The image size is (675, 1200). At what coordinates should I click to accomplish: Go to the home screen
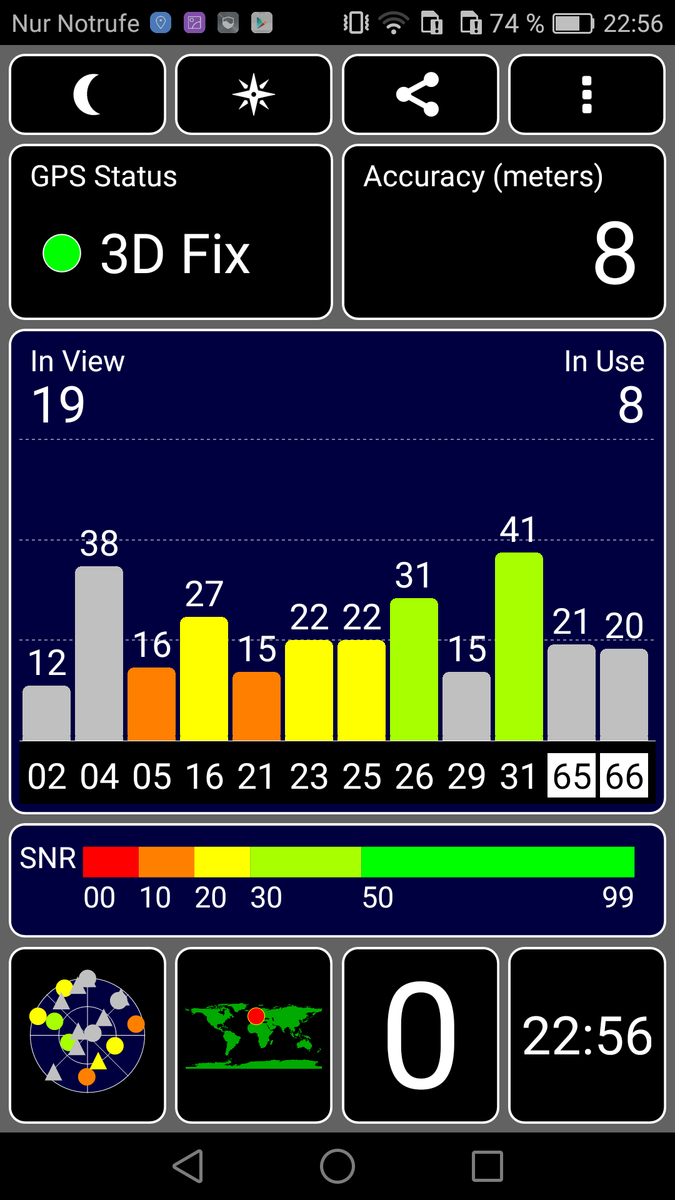[x=337, y=1166]
